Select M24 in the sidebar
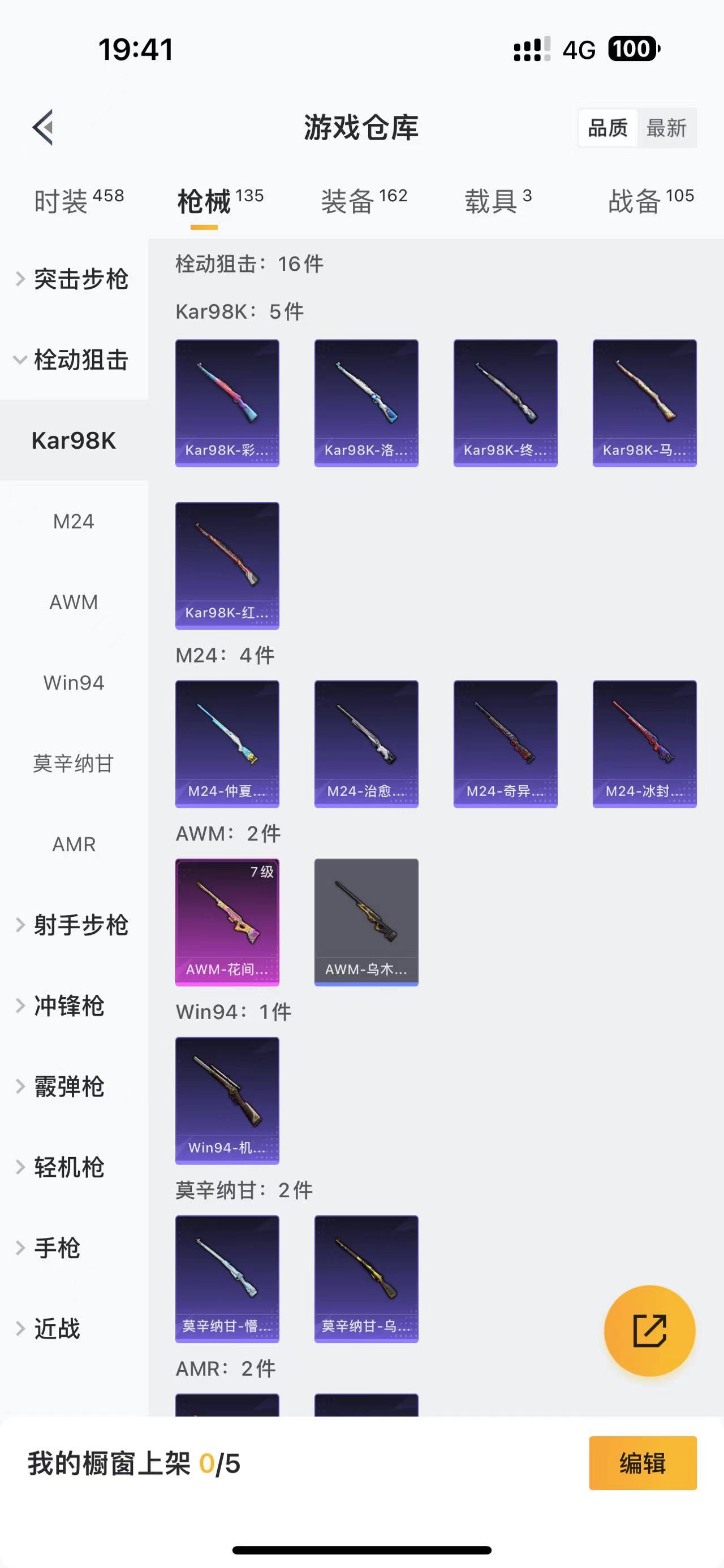This screenshot has height=1568, width=724. pyautogui.click(x=74, y=521)
